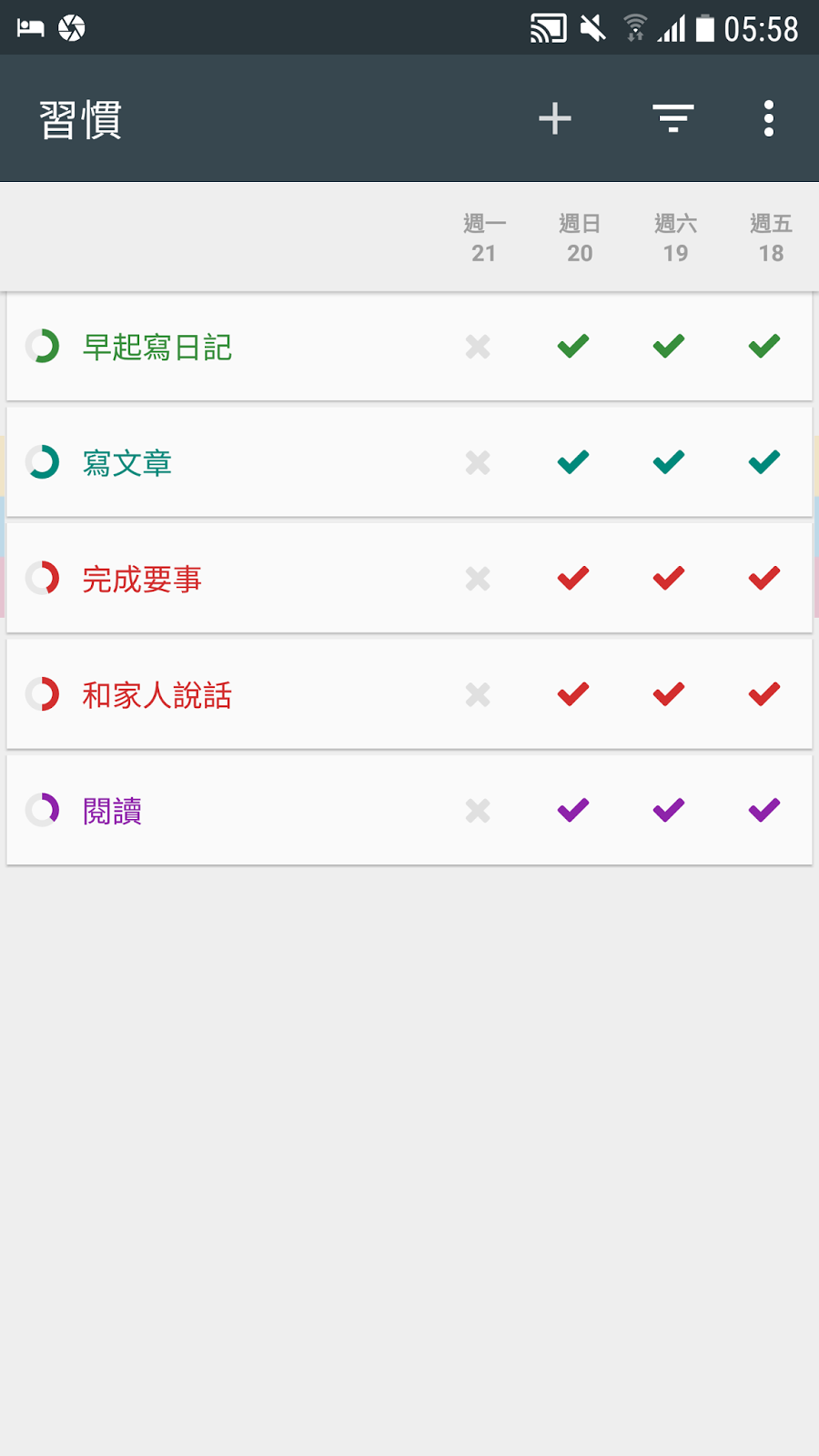The height and width of the screenshot is (1456, 819).
Task: Uncheck 早起寫日記 for 週五 18
Action: [764, 347]
